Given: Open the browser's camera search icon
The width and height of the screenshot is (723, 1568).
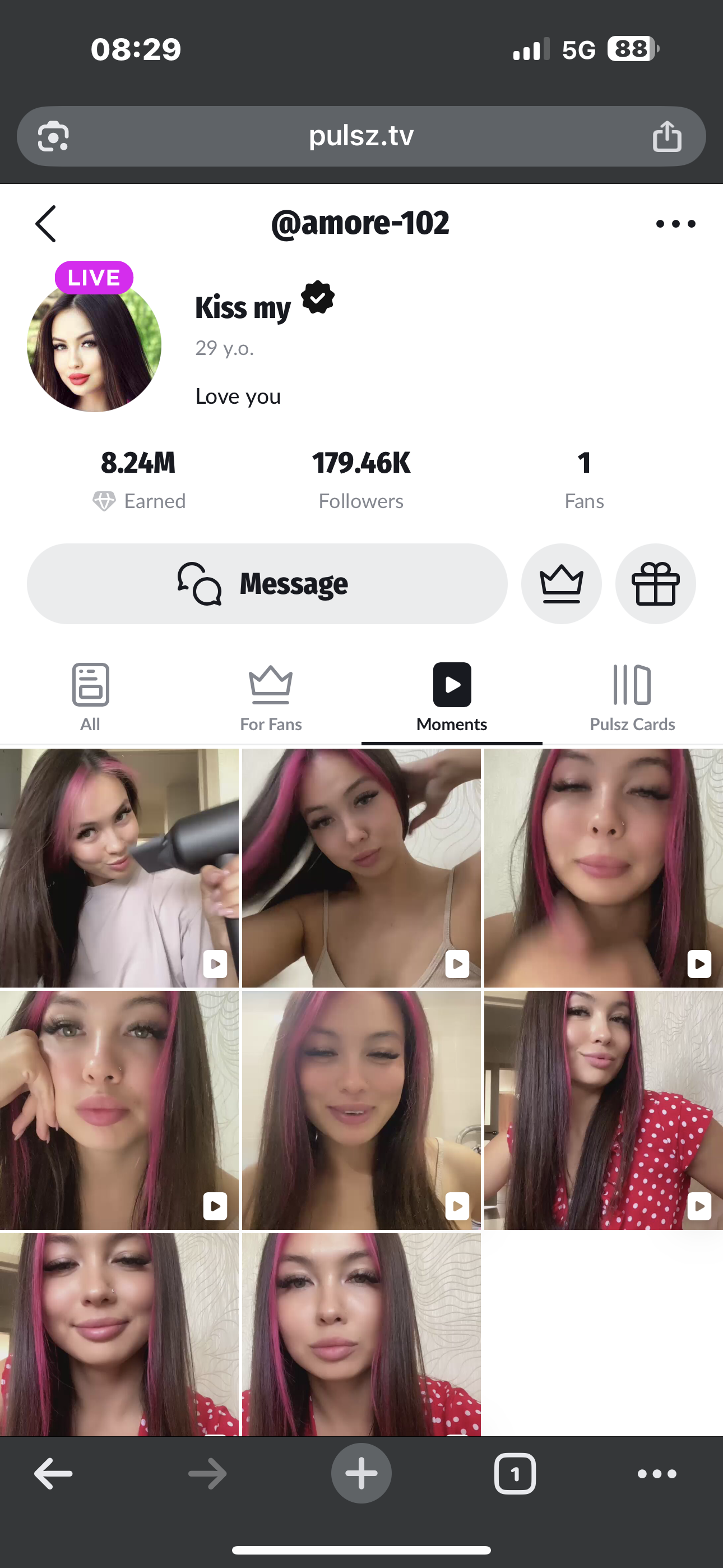Looking at the screenshot, I should (x=54, y=136).
